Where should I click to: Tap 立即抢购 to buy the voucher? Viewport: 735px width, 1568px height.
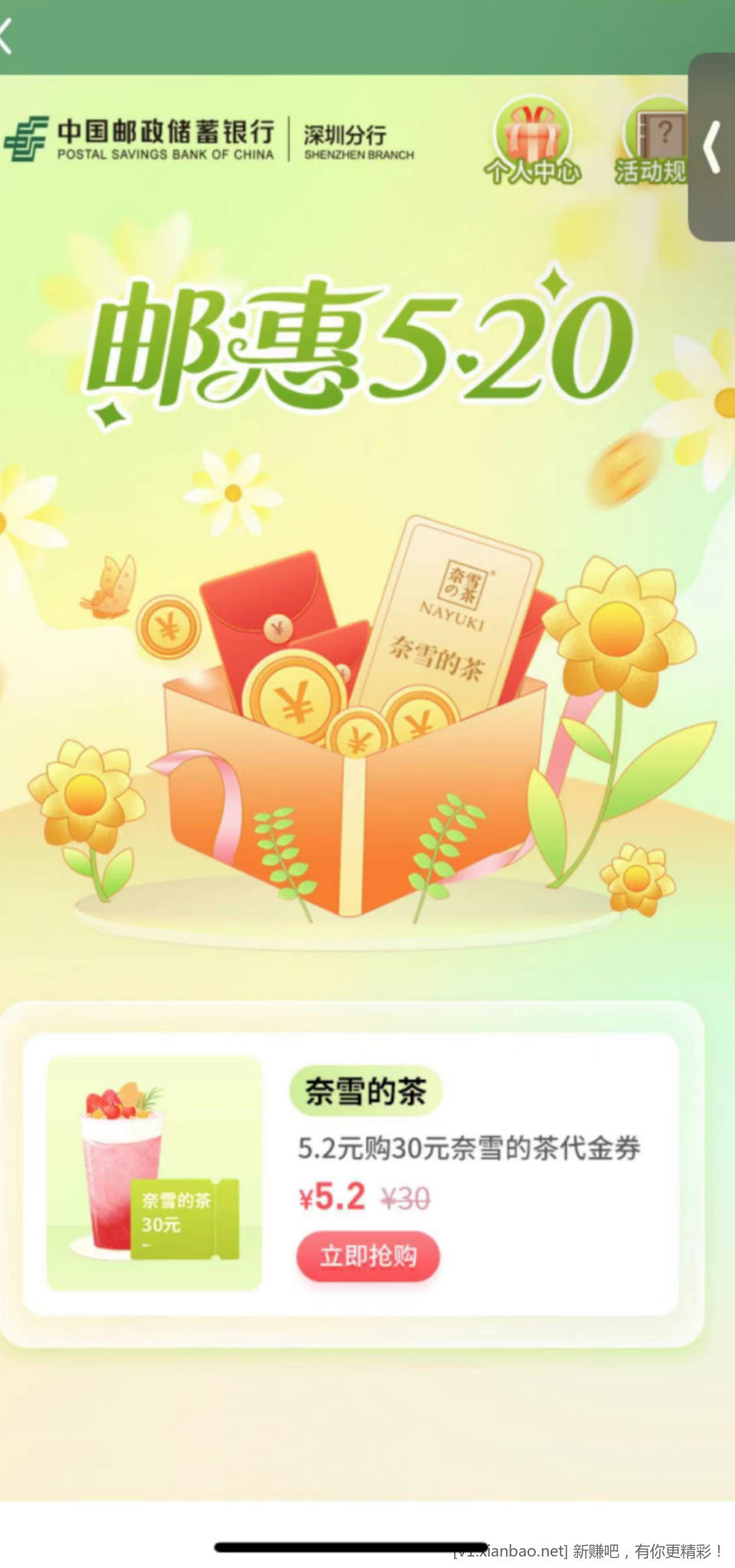[368, 1256]
